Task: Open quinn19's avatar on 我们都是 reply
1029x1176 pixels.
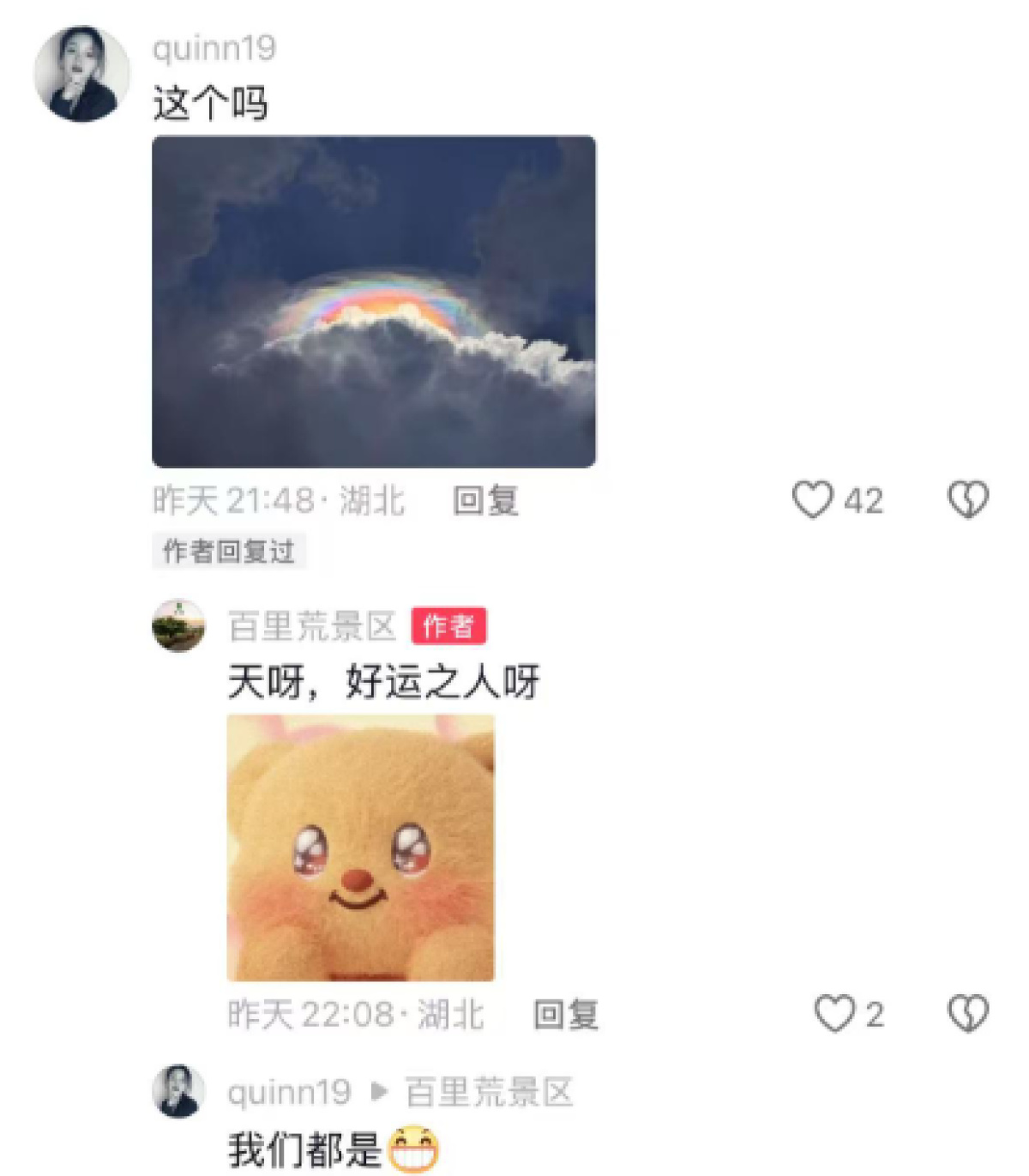Action: [x=178, y=1091]
